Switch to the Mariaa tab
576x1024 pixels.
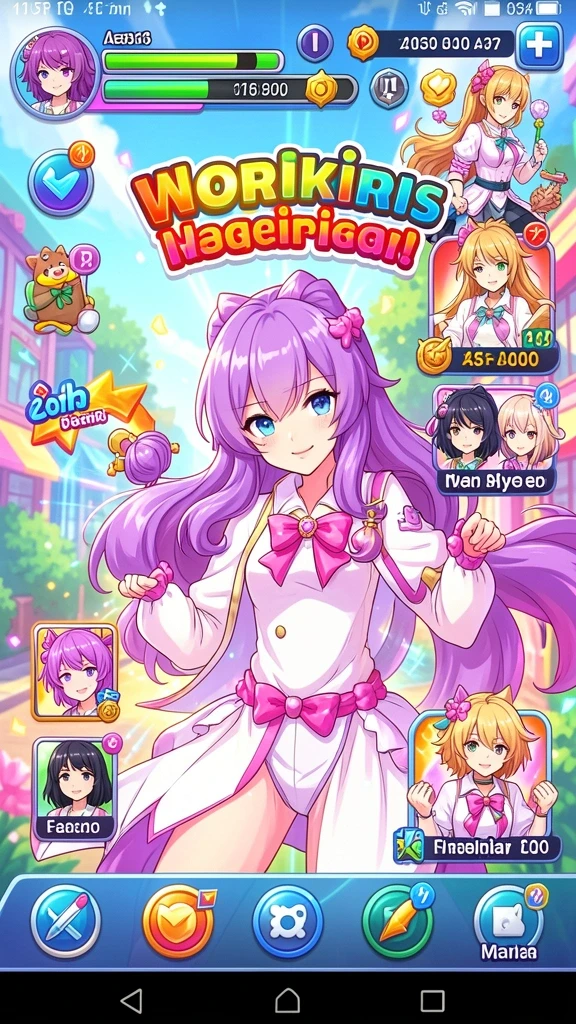[509, 923]
